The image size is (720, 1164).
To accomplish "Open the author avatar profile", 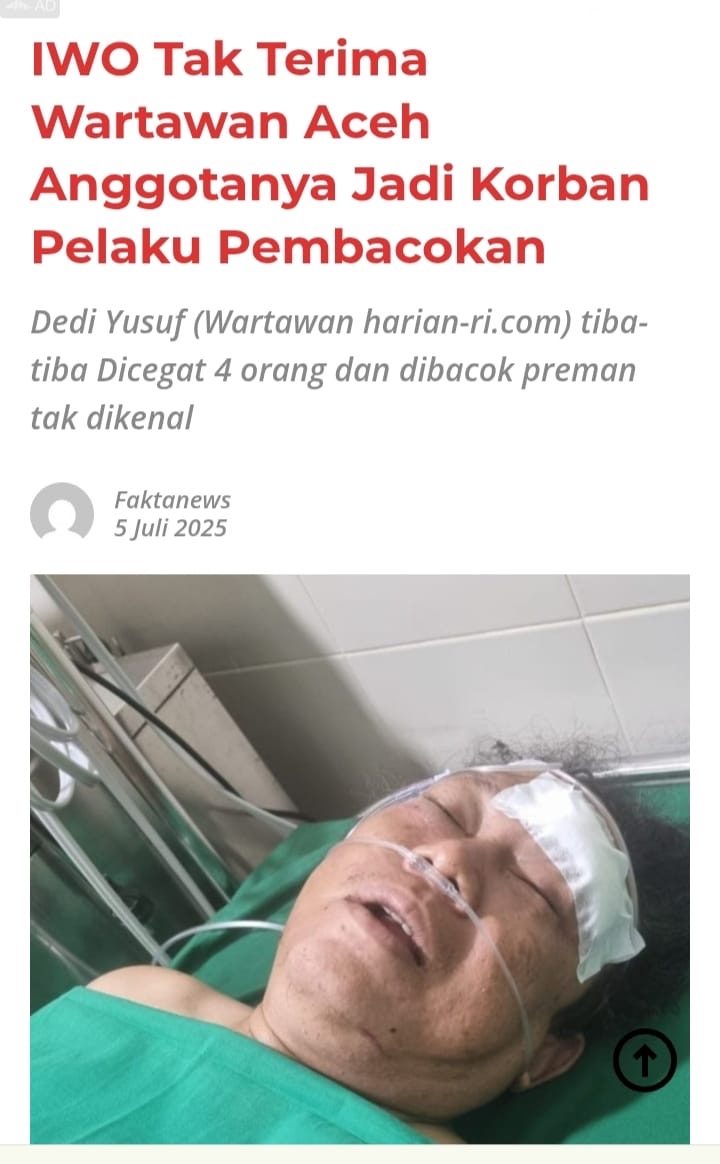I will (x=62, y=514).
